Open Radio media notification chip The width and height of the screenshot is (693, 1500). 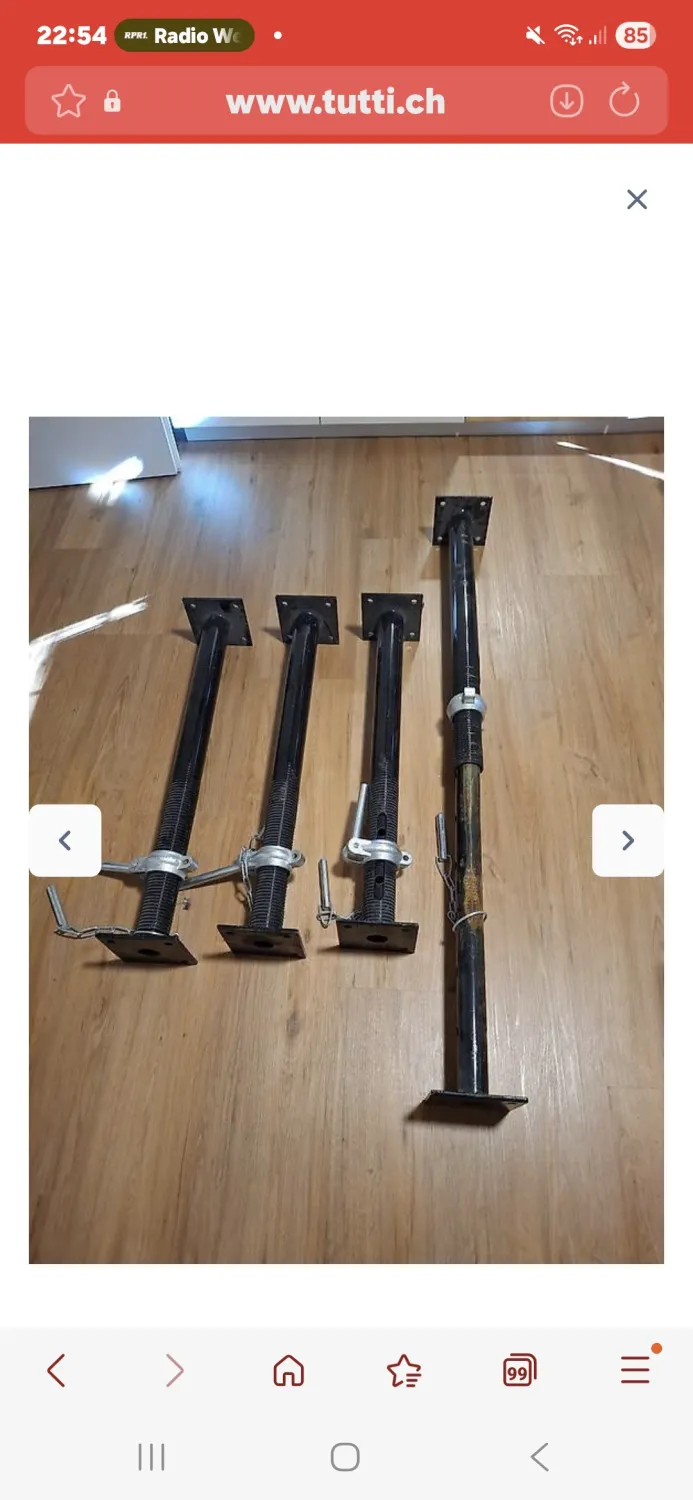[x=184, y=36]
